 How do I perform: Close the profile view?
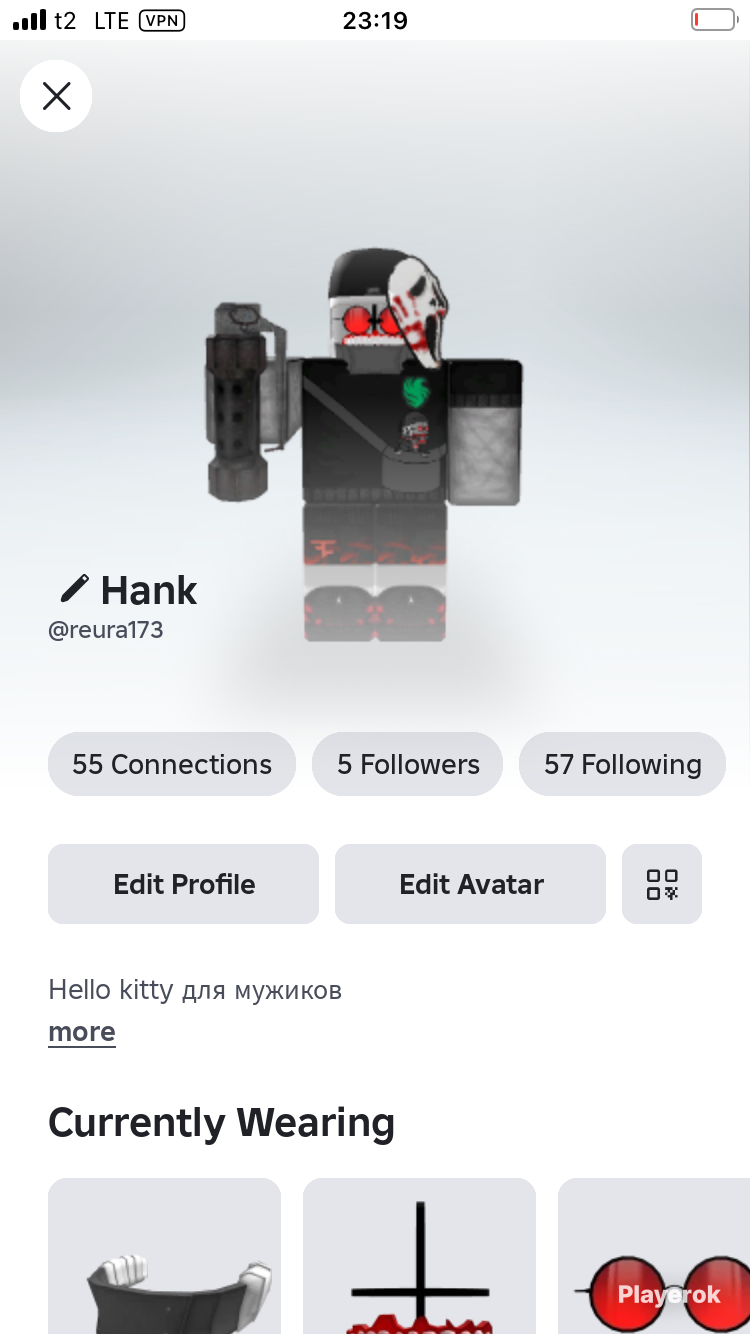pyautogui.click(x=56, y=96)
